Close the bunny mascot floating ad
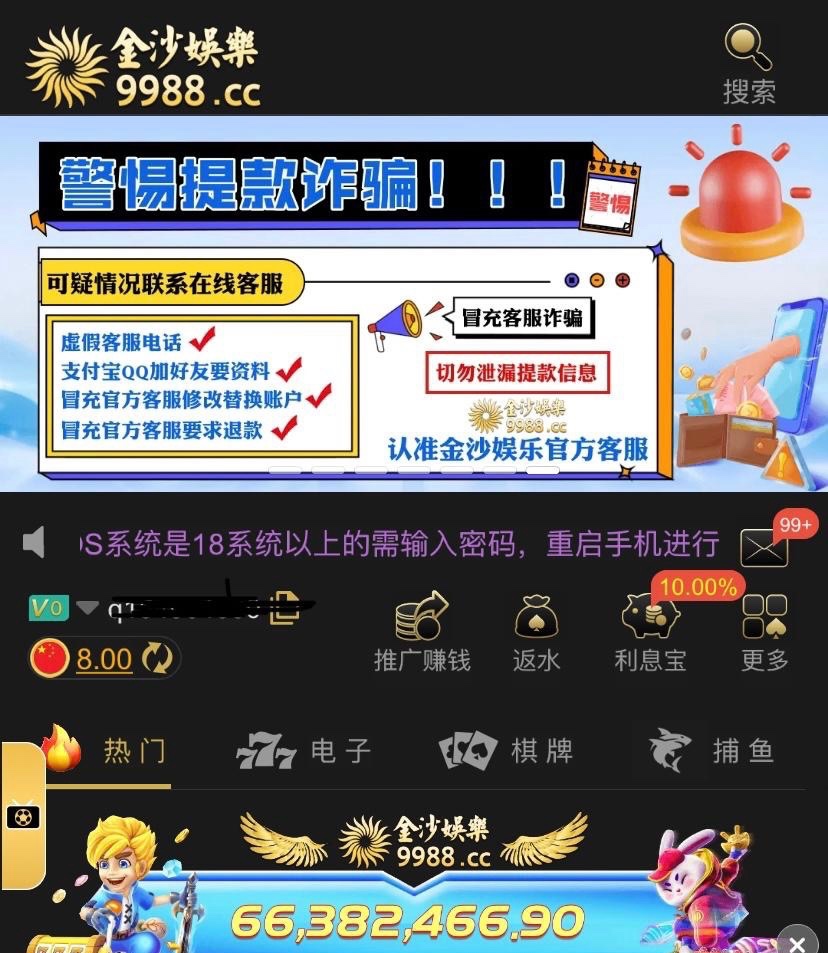 point(796,942)
